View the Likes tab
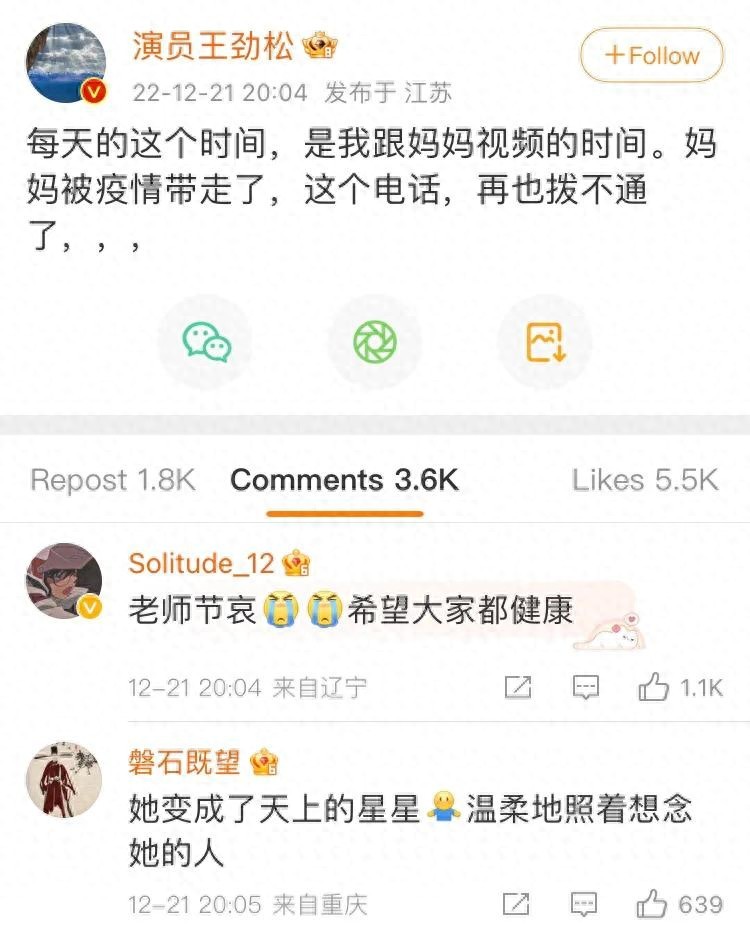750x934 pixels. coord(645,480)
